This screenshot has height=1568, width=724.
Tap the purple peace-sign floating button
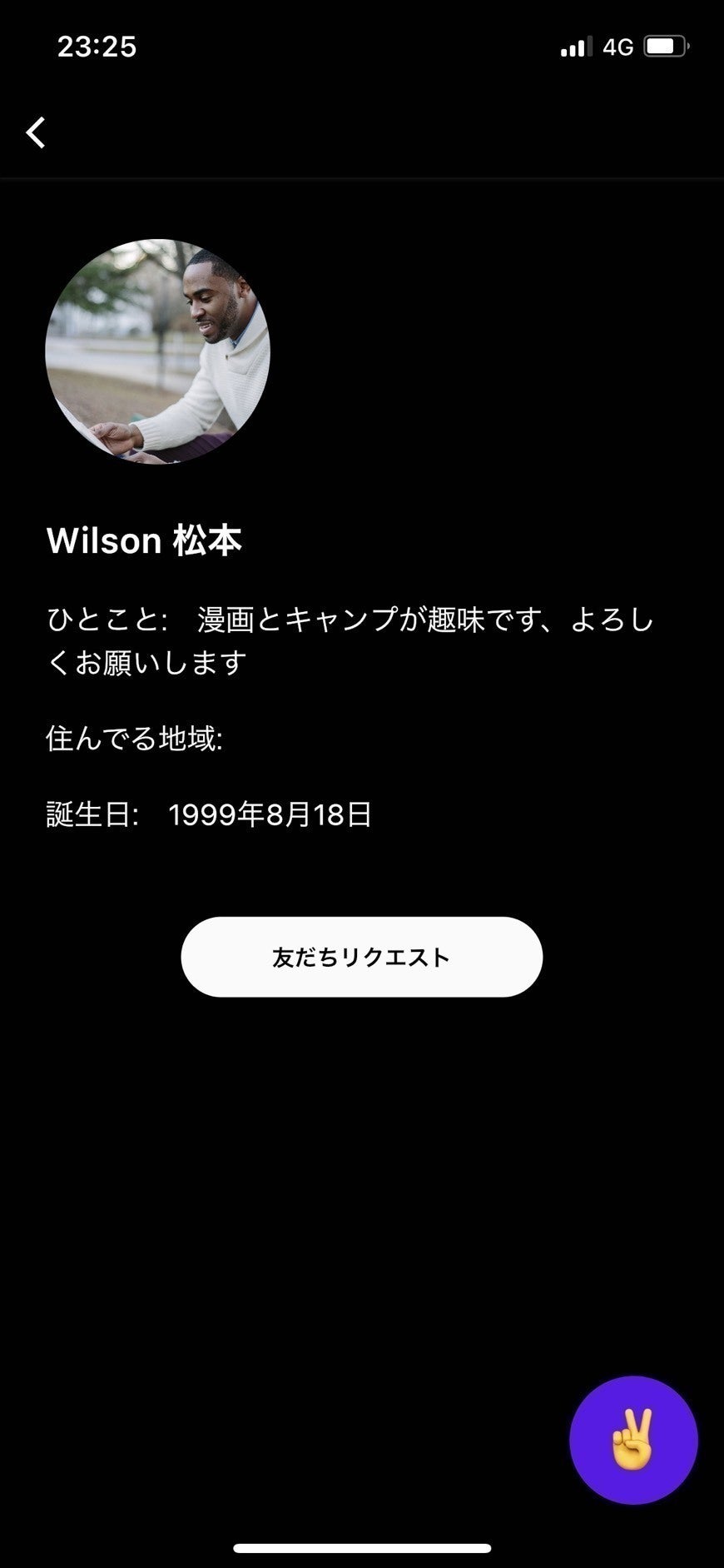click(x=633, y=1440)
